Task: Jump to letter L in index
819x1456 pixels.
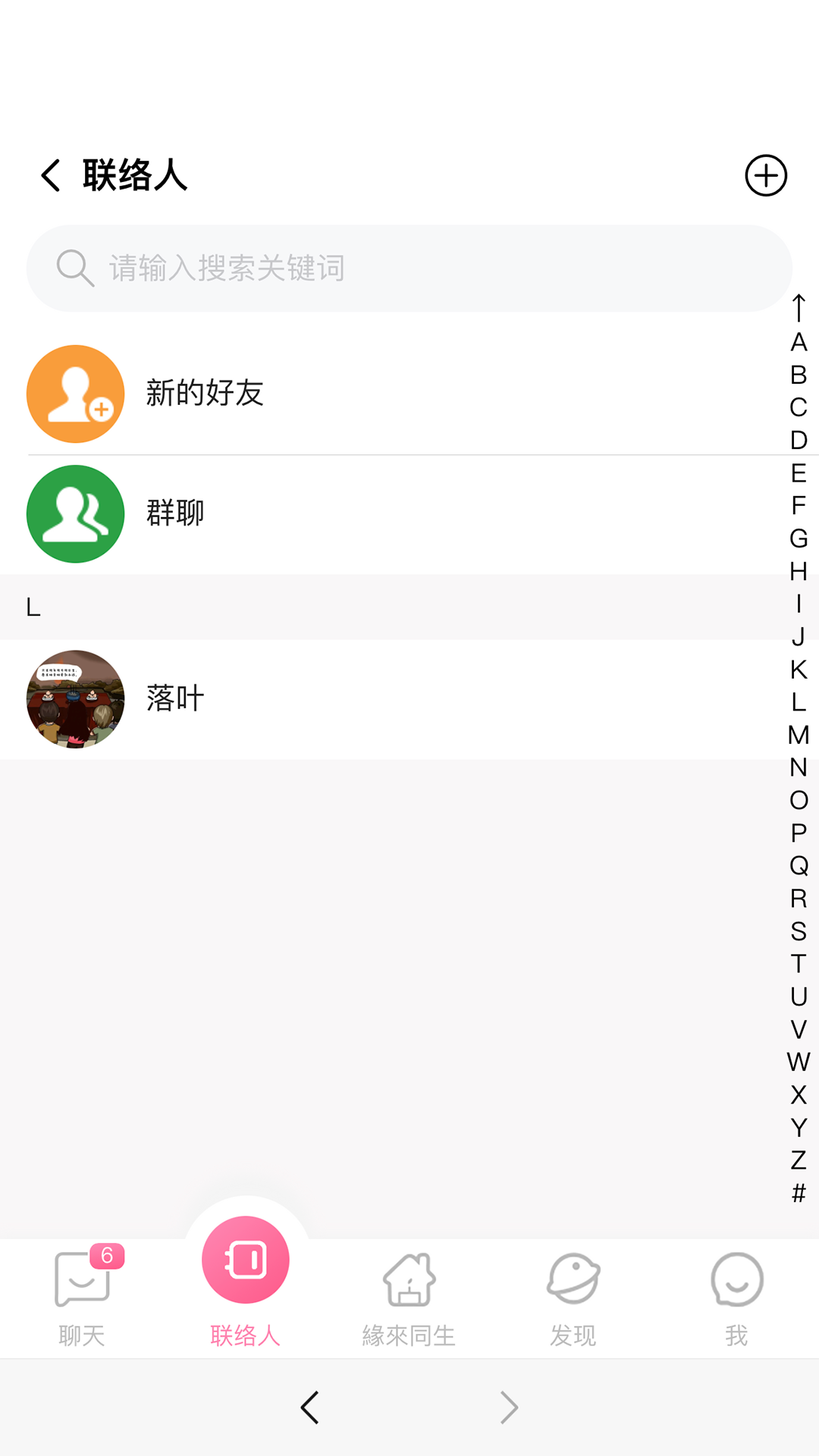Action: (799, 702)
